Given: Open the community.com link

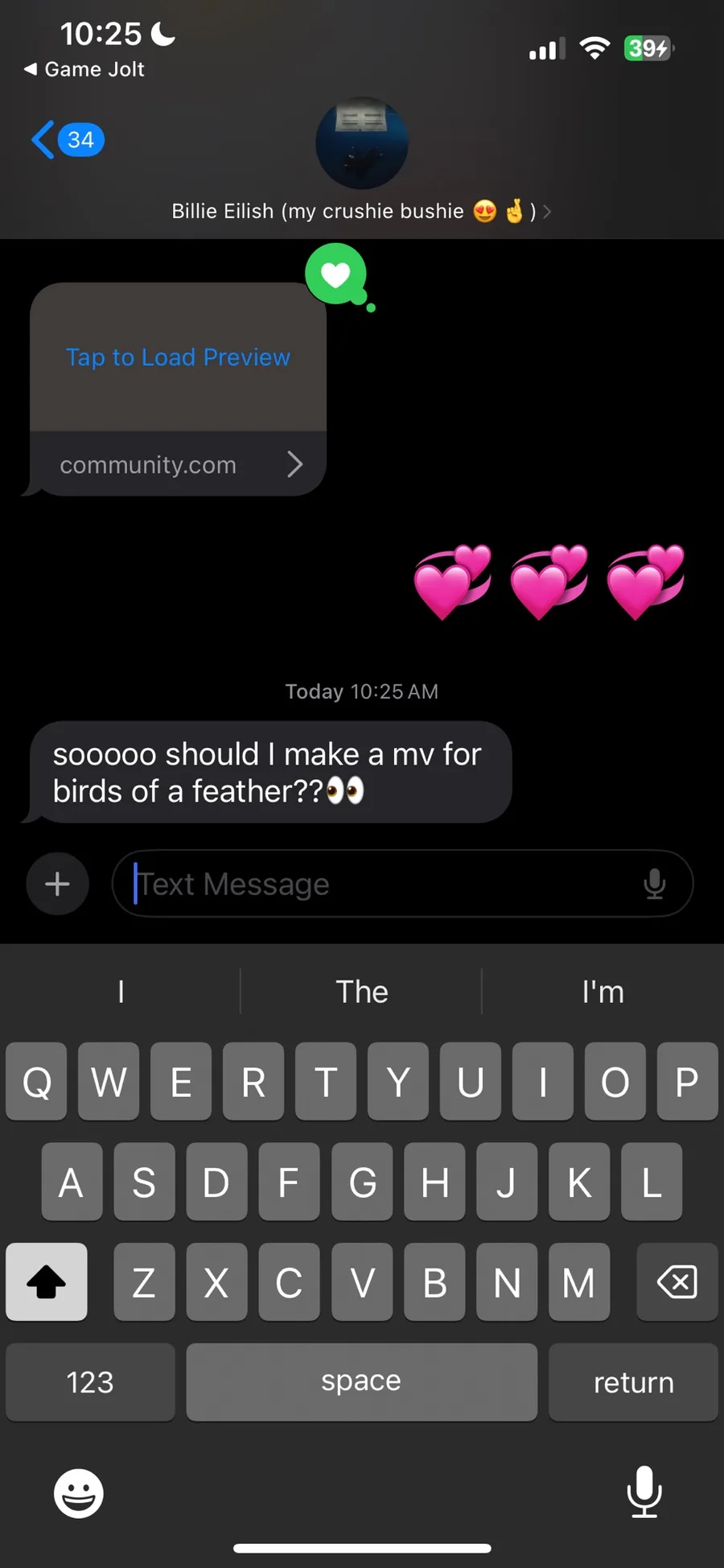Looking at the screenshot, I should 178,464.
